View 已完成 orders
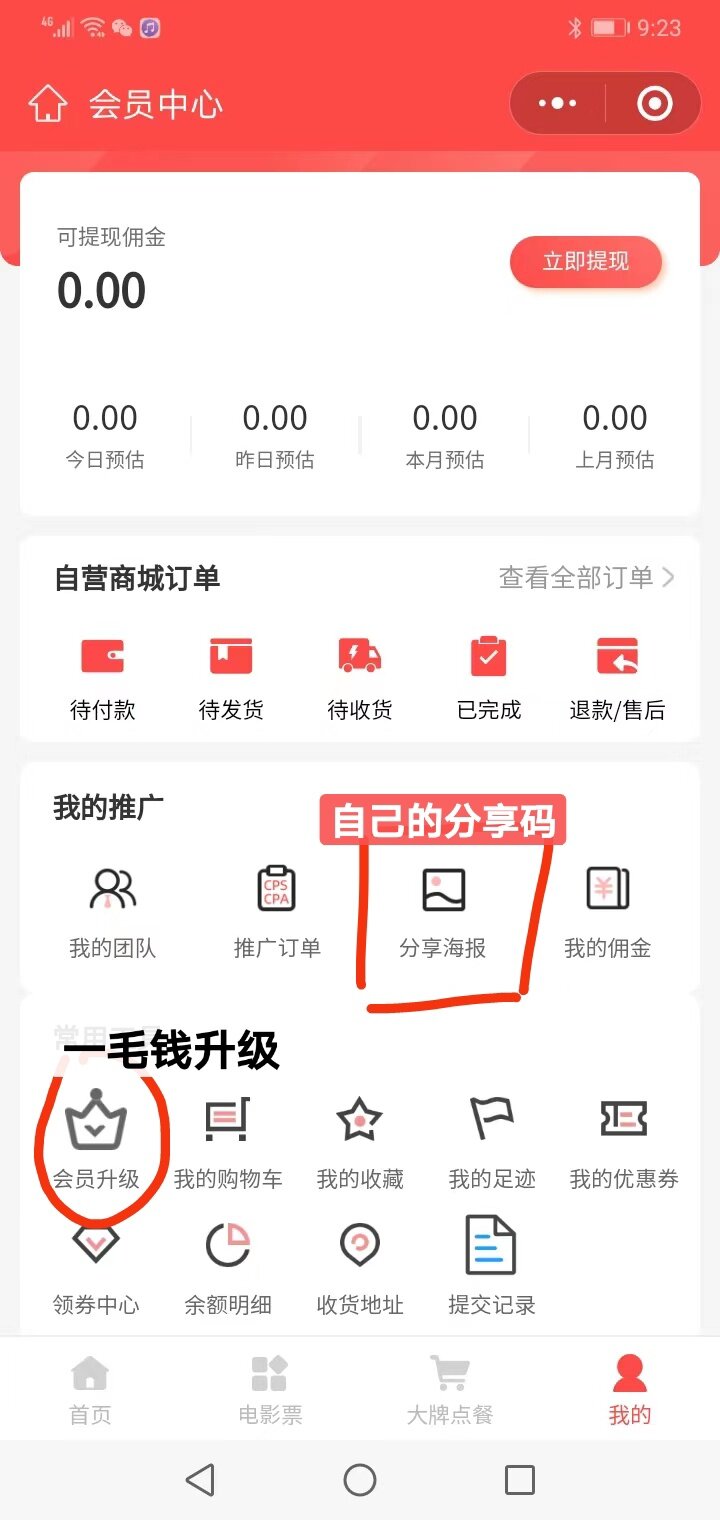Image resolution: width=720 pixels, height=1520 pixels. pos(489,678)
